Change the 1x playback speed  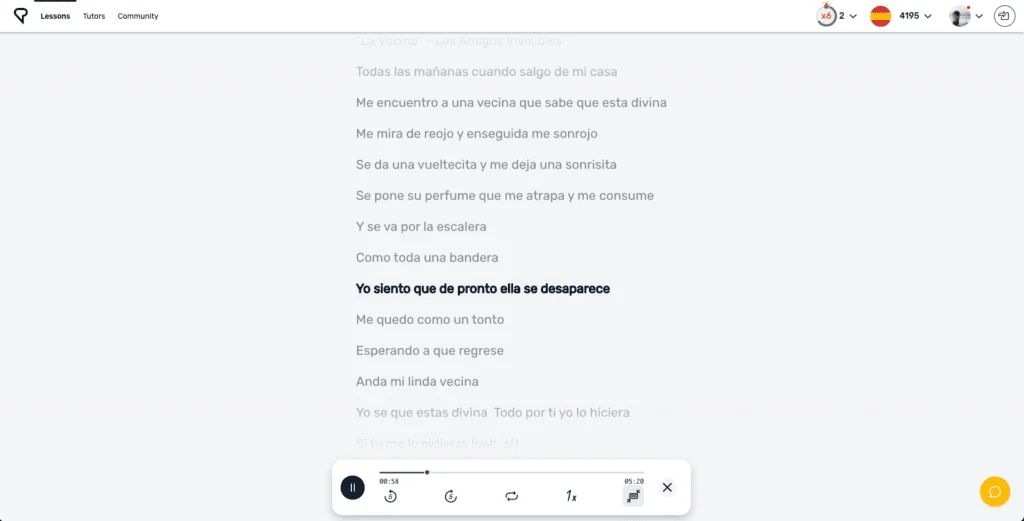[x=571, y=496]
